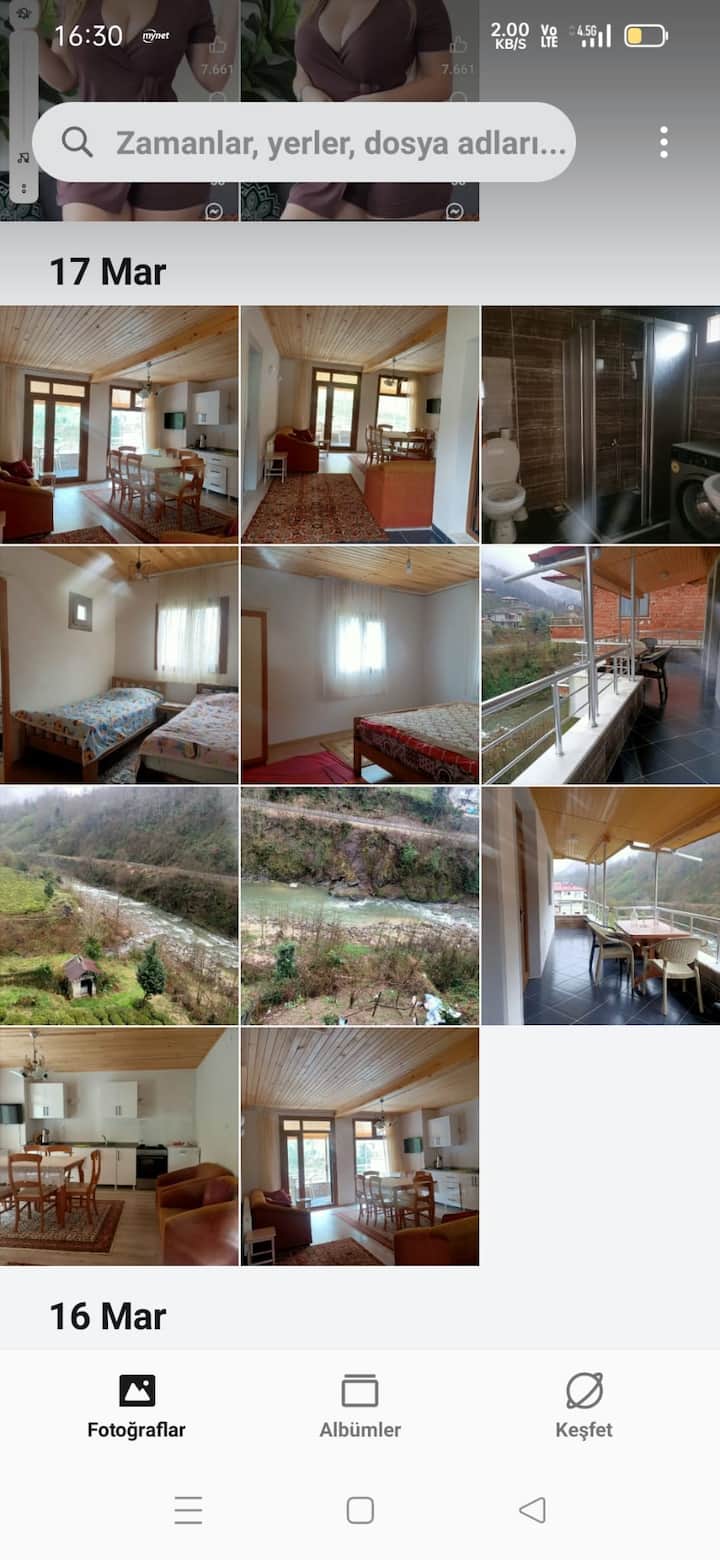Open the terrace photo with table and chairs
Image resolution: width=720 pixels, height=1560 pixels.
coord(600,905)
